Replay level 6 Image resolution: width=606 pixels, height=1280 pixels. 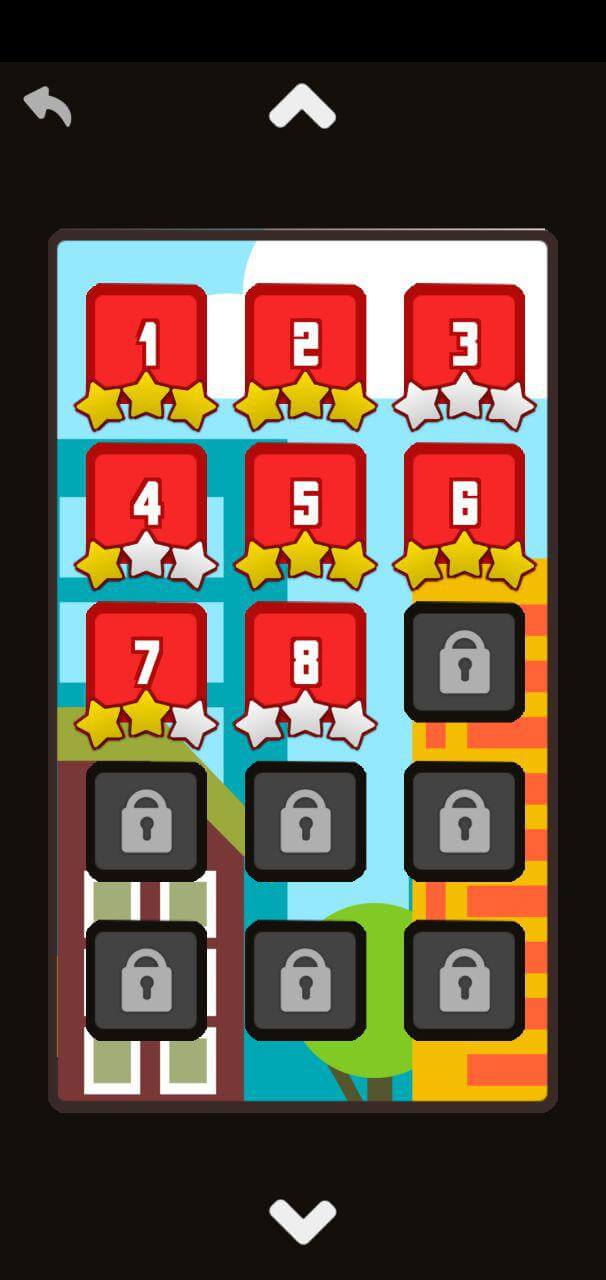click(464, 503)
